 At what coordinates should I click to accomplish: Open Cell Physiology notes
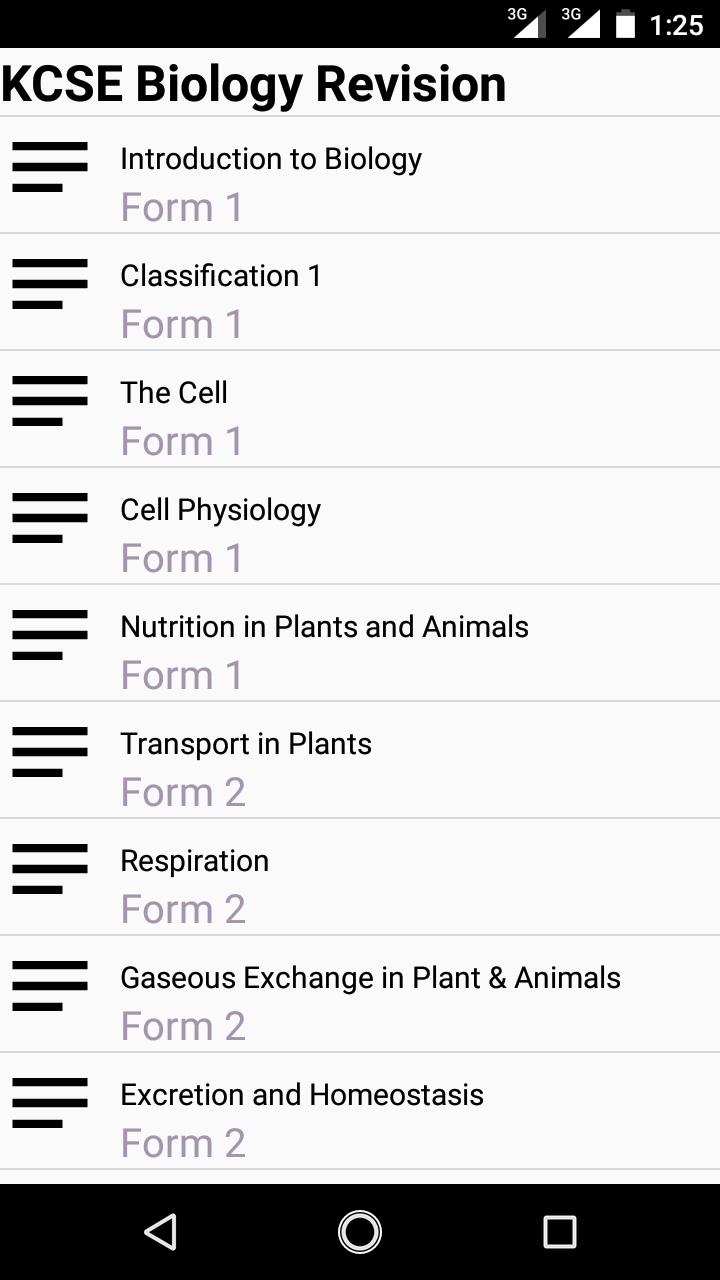coord(360,526)
